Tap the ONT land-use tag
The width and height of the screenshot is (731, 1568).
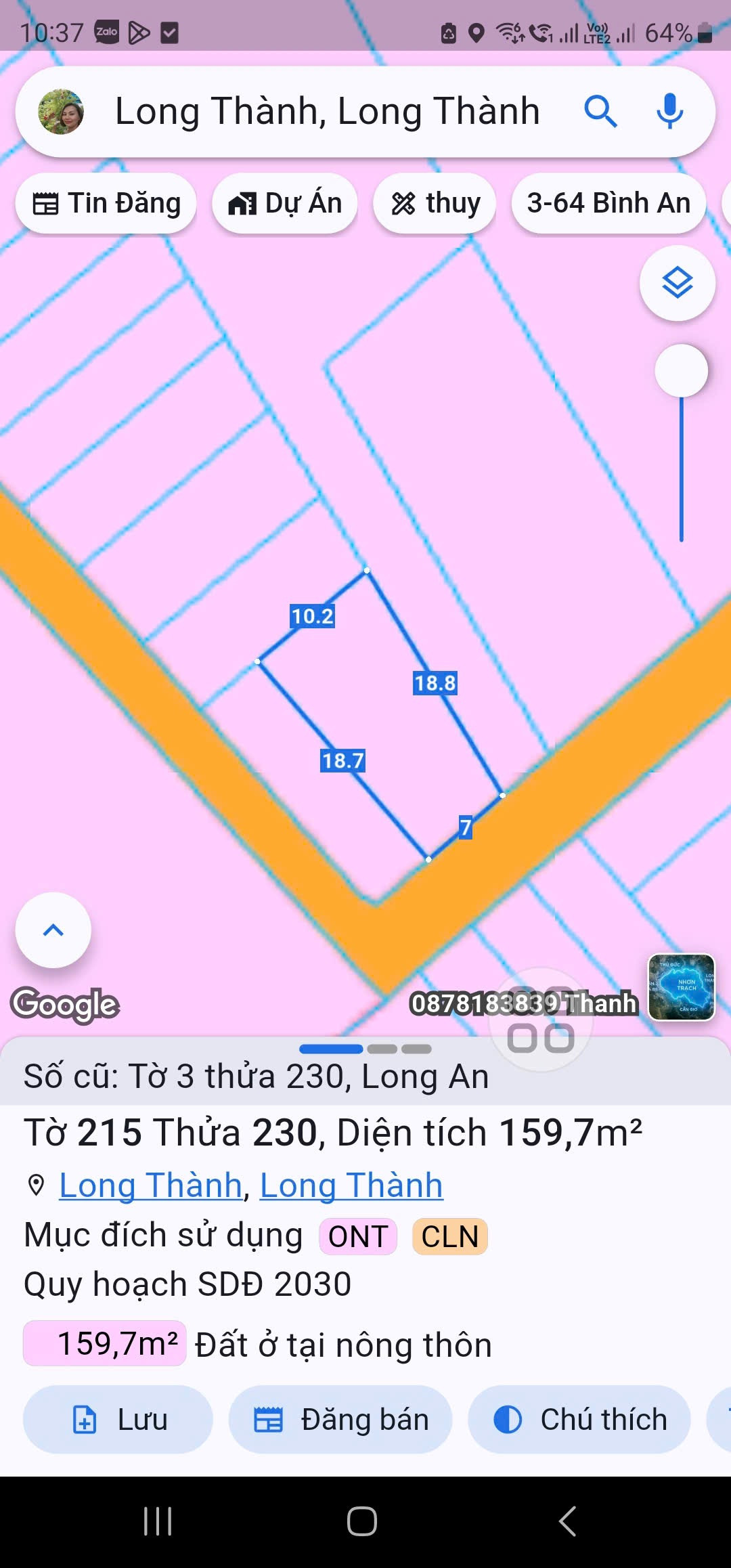358,1237
